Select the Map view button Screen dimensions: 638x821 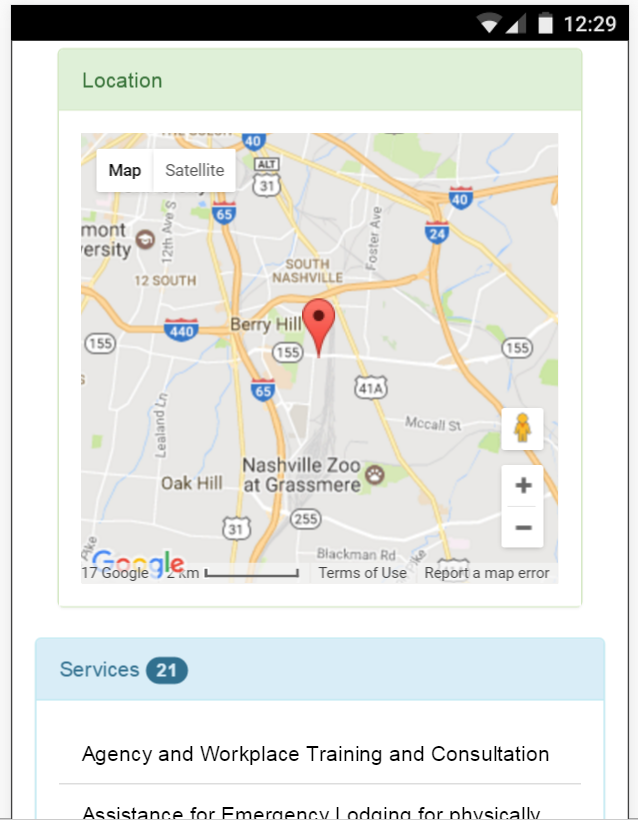tap(125, 170)
